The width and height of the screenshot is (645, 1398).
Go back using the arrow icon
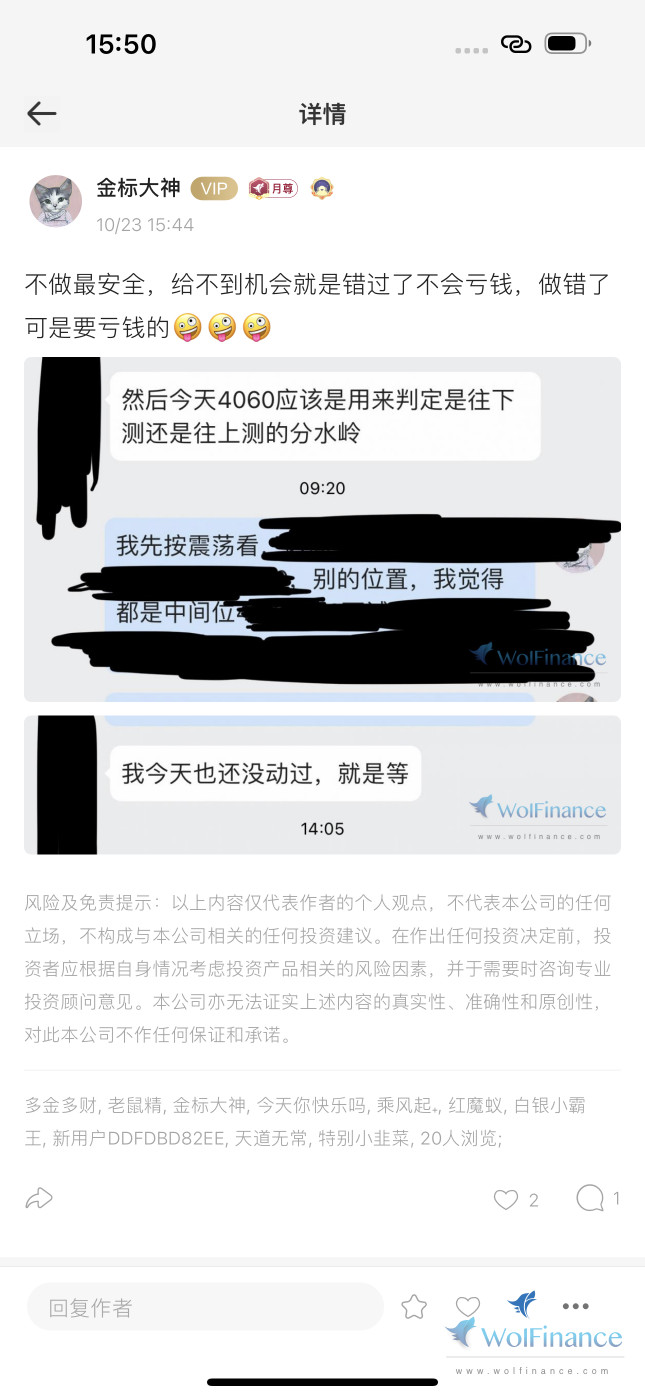pyautogui.click(x=42, y=114)
